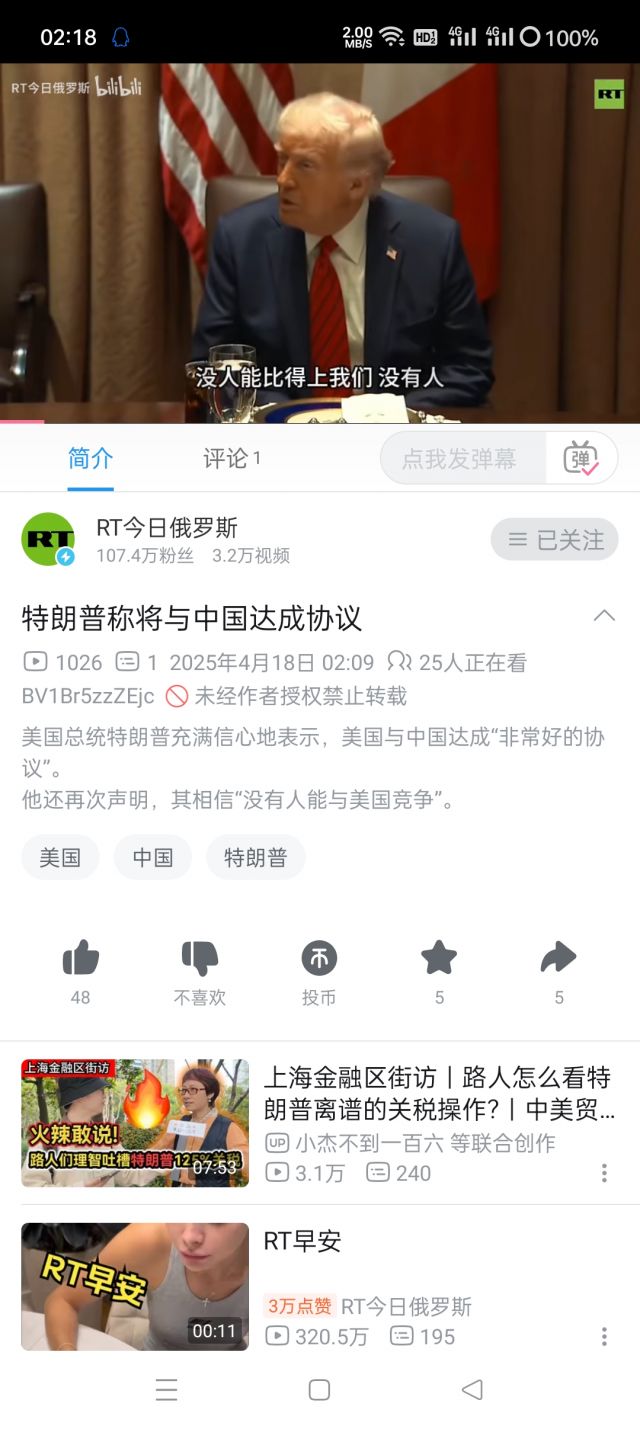The height and width of the screenshot is (1429, 640).
Task: Open the 美国 tag chip
Action: (60, 857)
